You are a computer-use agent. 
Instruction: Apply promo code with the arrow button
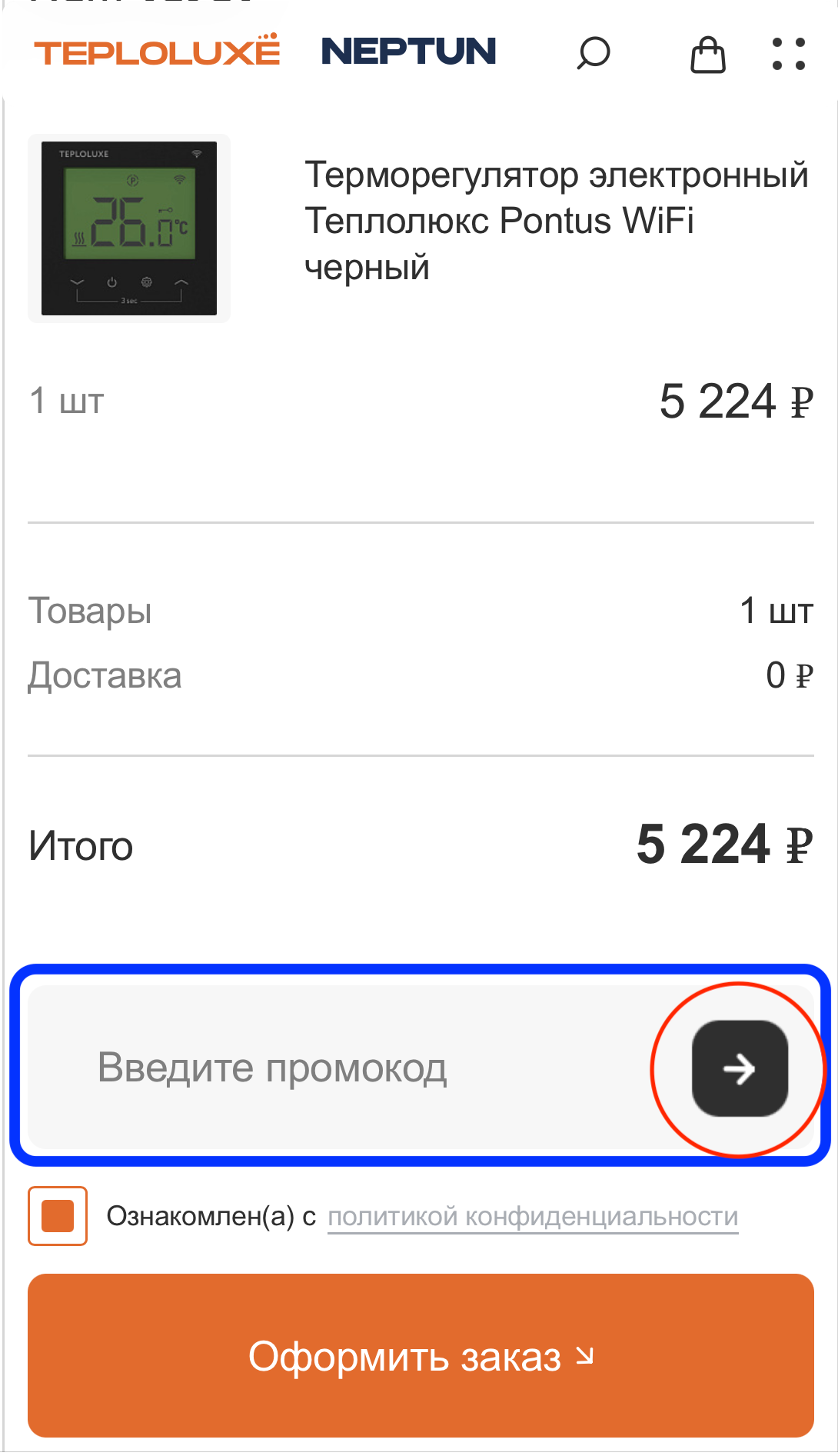740,1068
